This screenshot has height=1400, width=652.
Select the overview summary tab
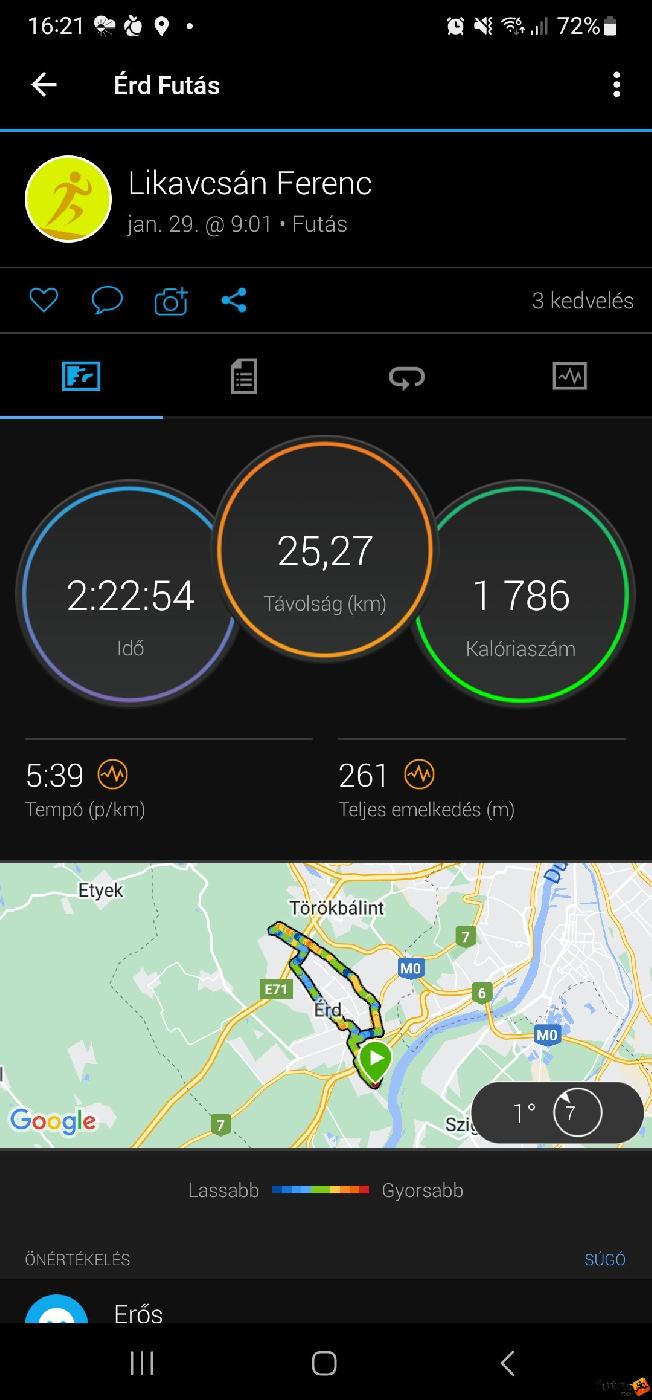tap(81, 376)
